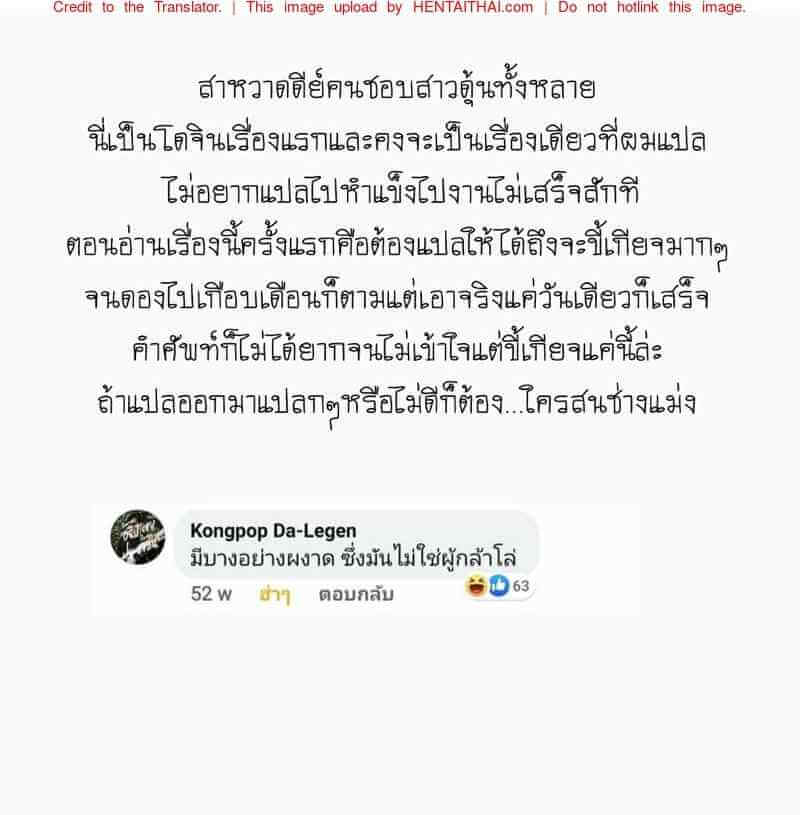Select the first Thai greeting line
This screenshot has height=815, width=800.
click(x=396, y=89)
